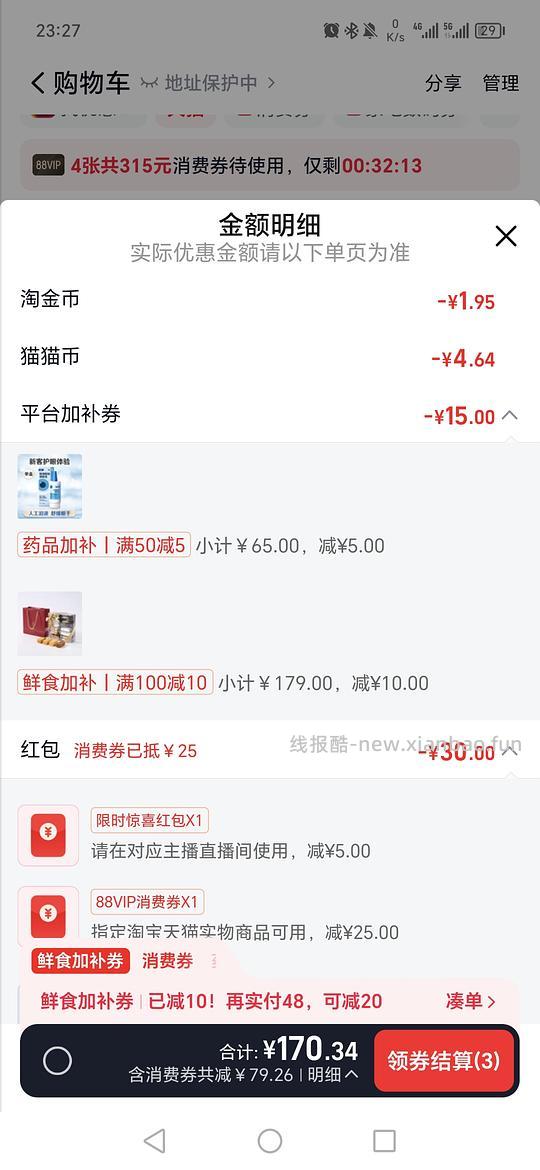540x1170 pixels.
Task: Tap 凑单 to add more items
Action: (x=471, y=1001)
